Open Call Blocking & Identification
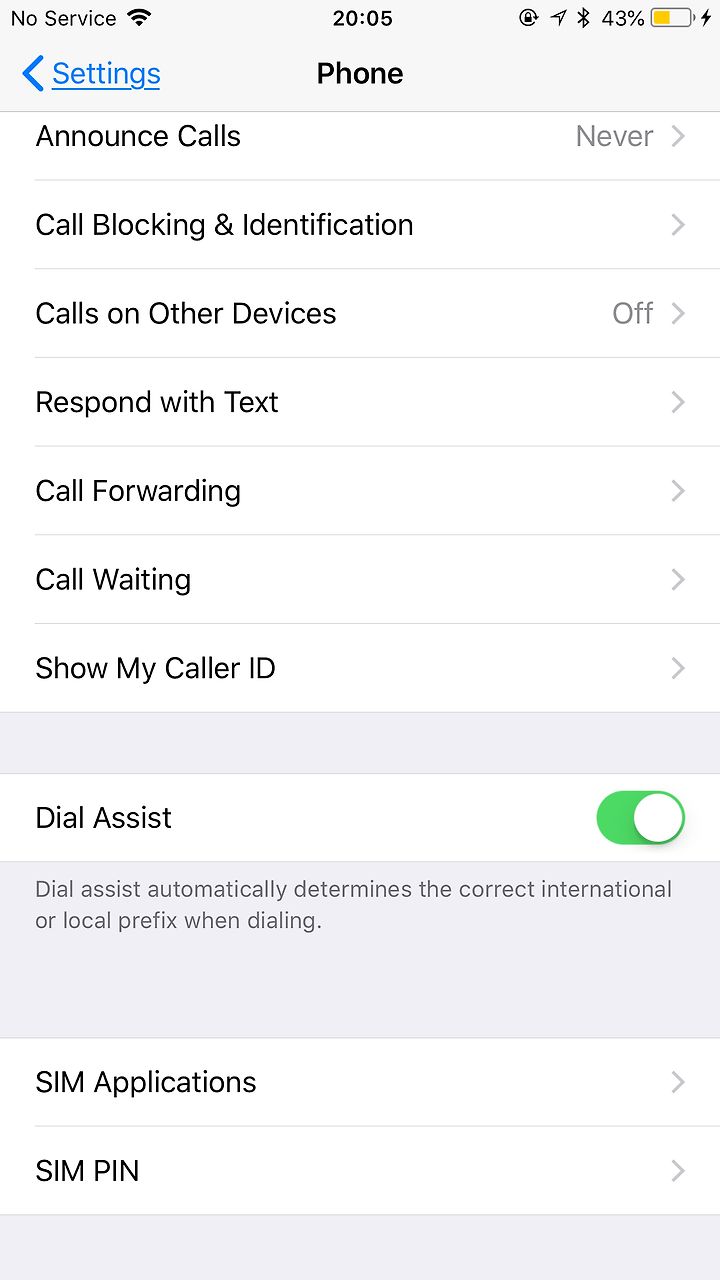 coord(360,225)
